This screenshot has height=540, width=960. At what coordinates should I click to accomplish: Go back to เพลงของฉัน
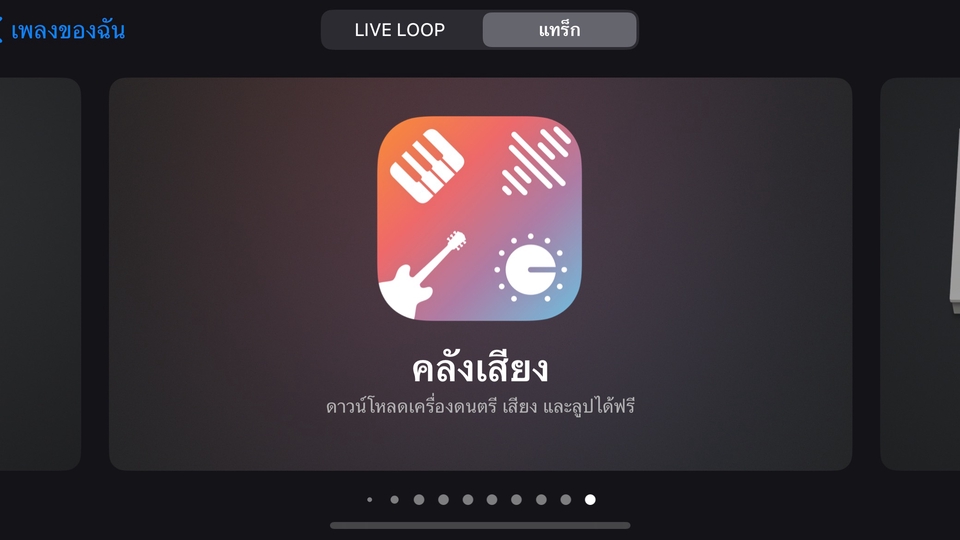click(x=64, y=30)
